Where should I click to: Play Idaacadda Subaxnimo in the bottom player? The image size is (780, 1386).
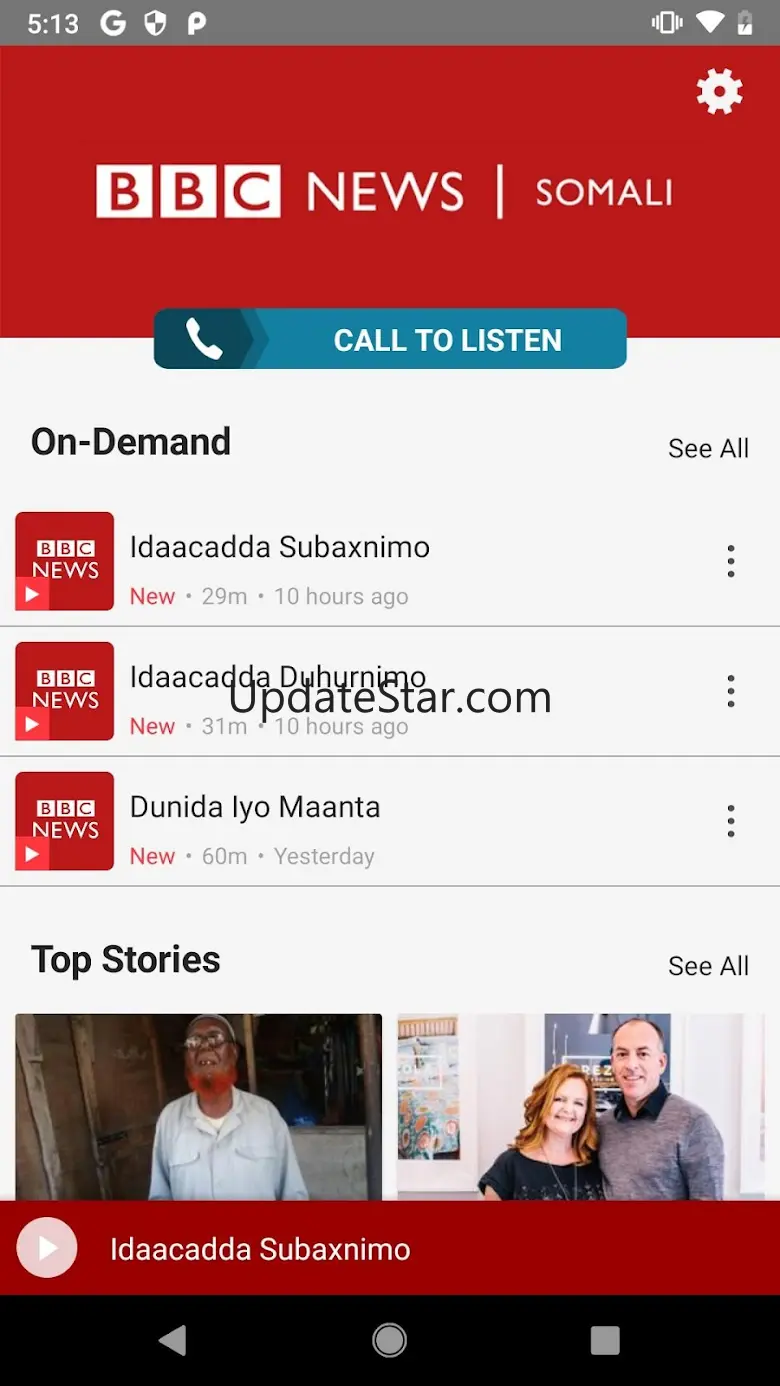coord(47,1247)
